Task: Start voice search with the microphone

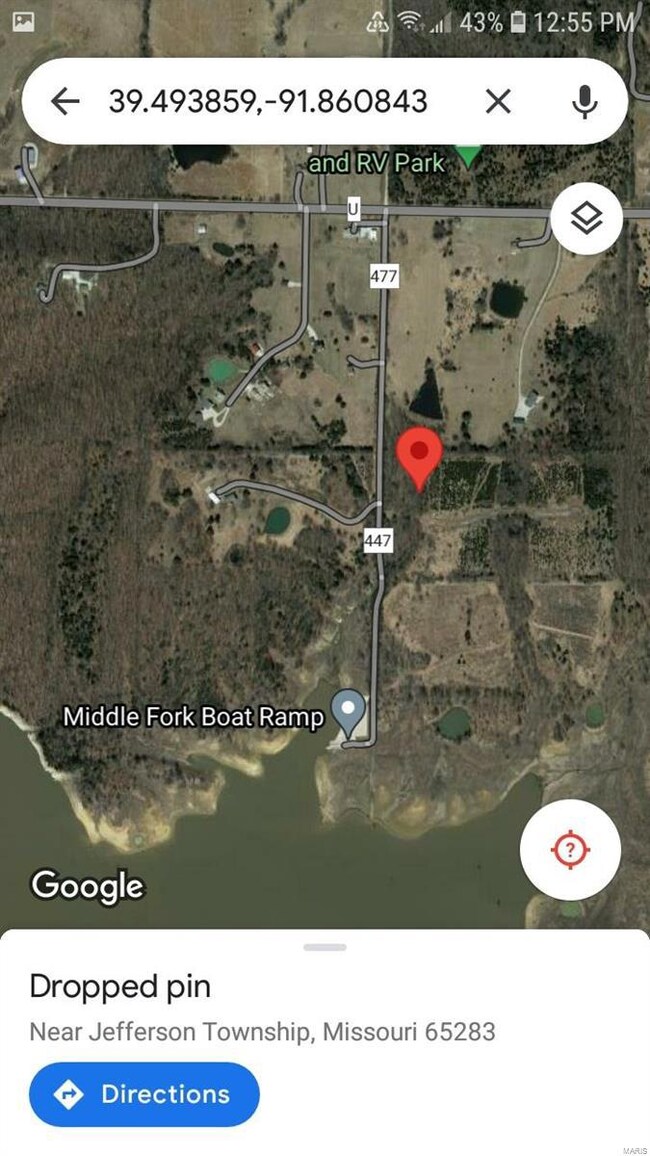Action: click(585, 101)
